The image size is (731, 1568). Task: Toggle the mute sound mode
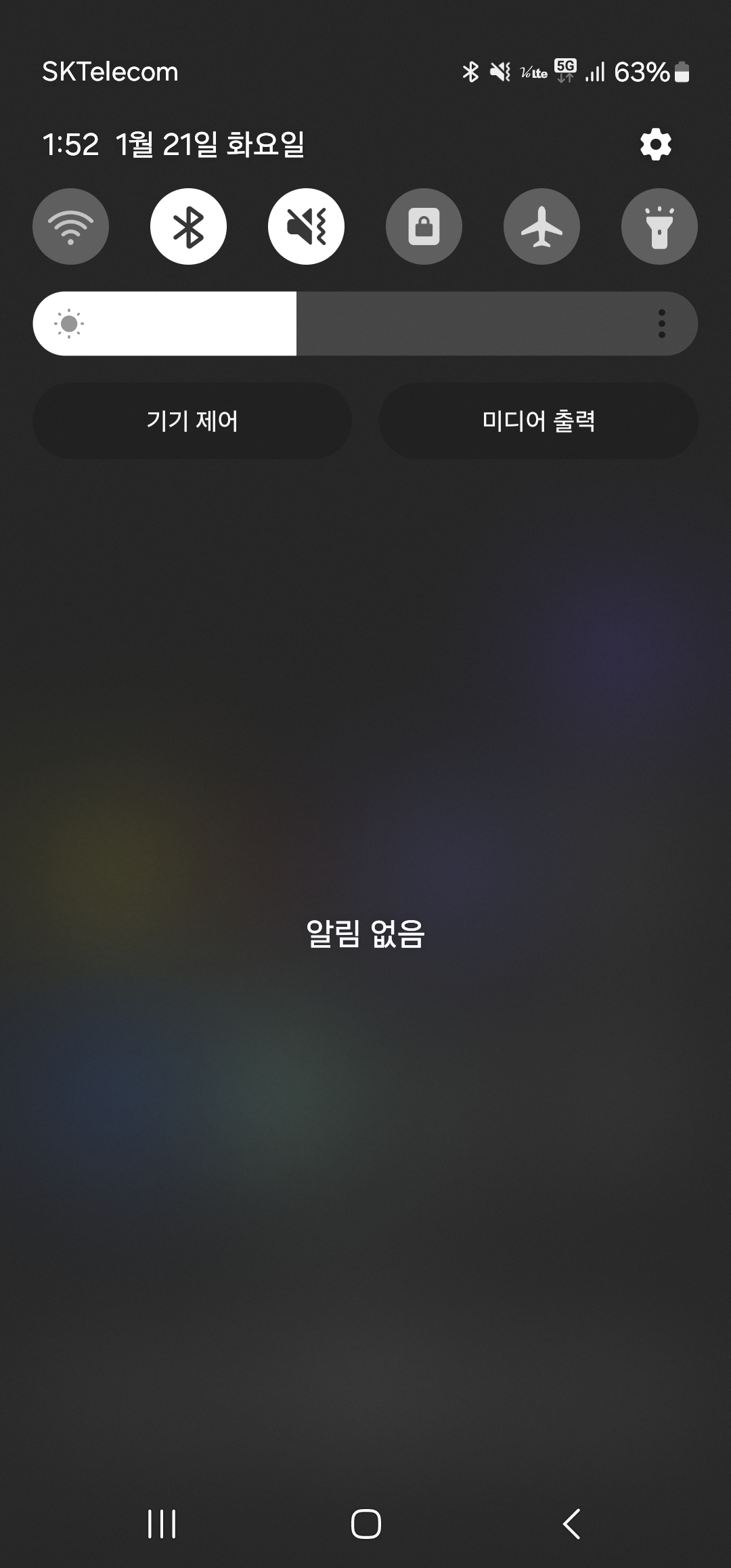click(x=306, y=226)
